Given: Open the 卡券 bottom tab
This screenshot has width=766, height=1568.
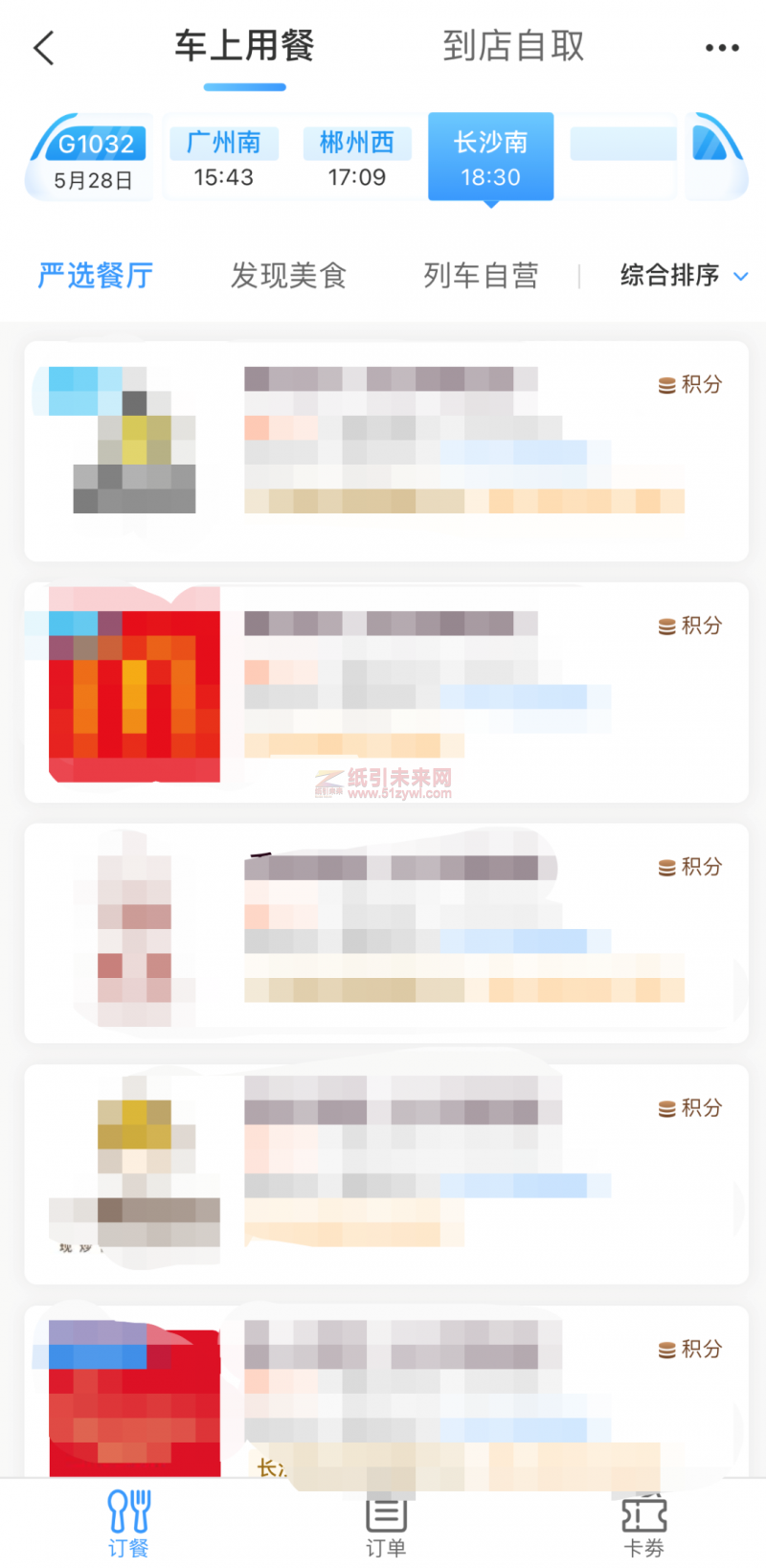Looking at the screenshot, I should pos(643,1523).
